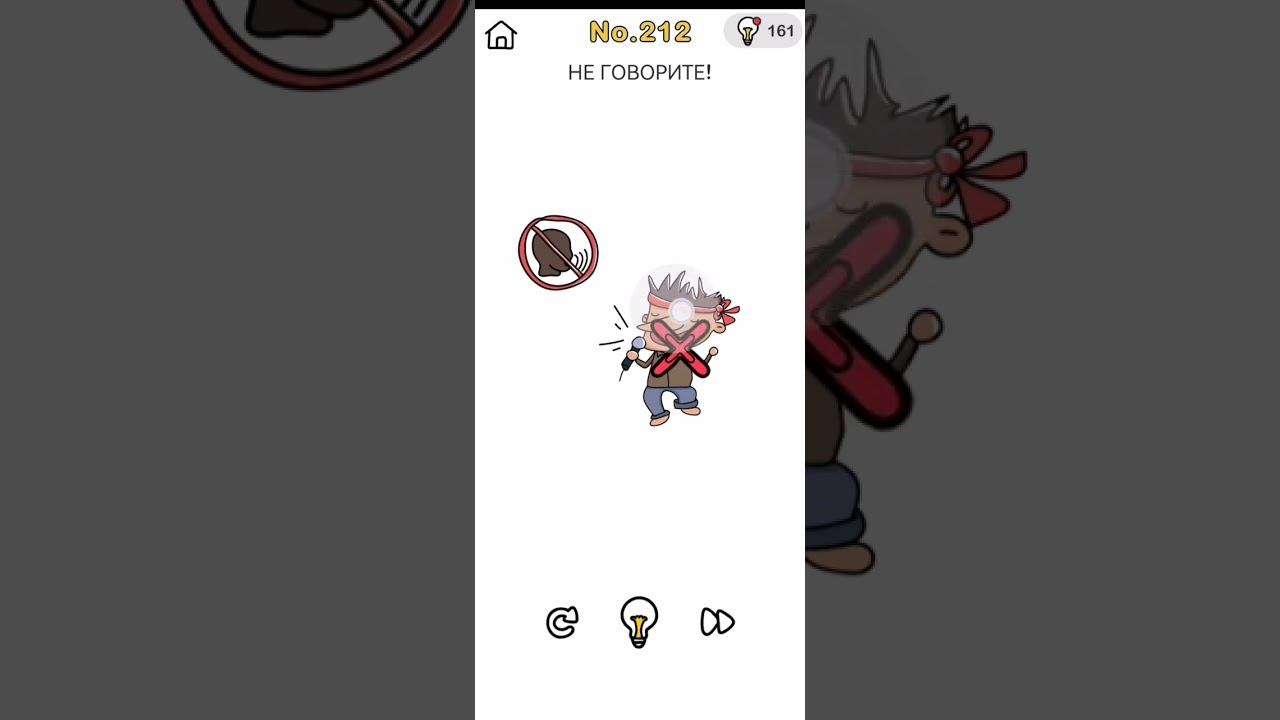Use a hint via the lightbulb
The image size is (1280, 720).
[x=639, y=621]
